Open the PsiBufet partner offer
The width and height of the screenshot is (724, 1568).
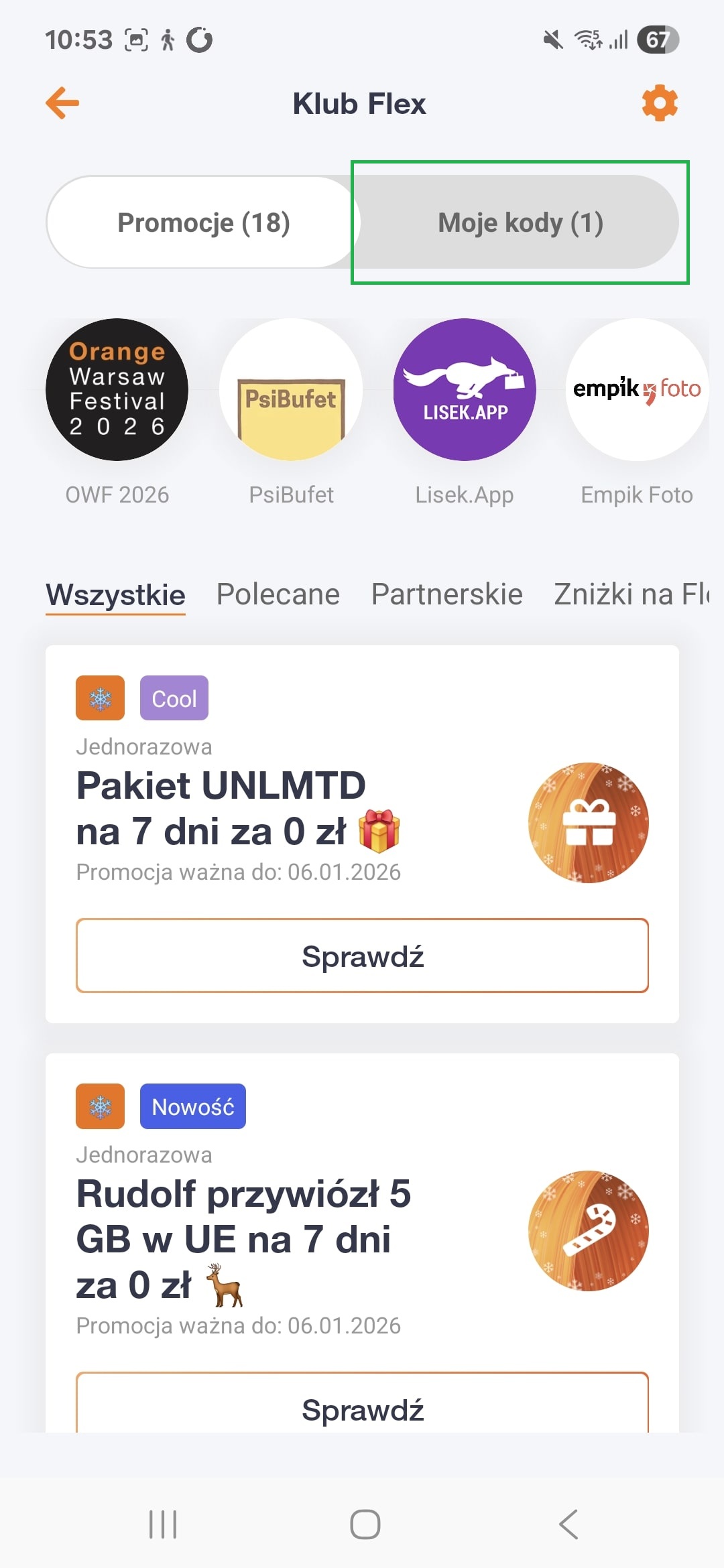click(x=291, y=390)
